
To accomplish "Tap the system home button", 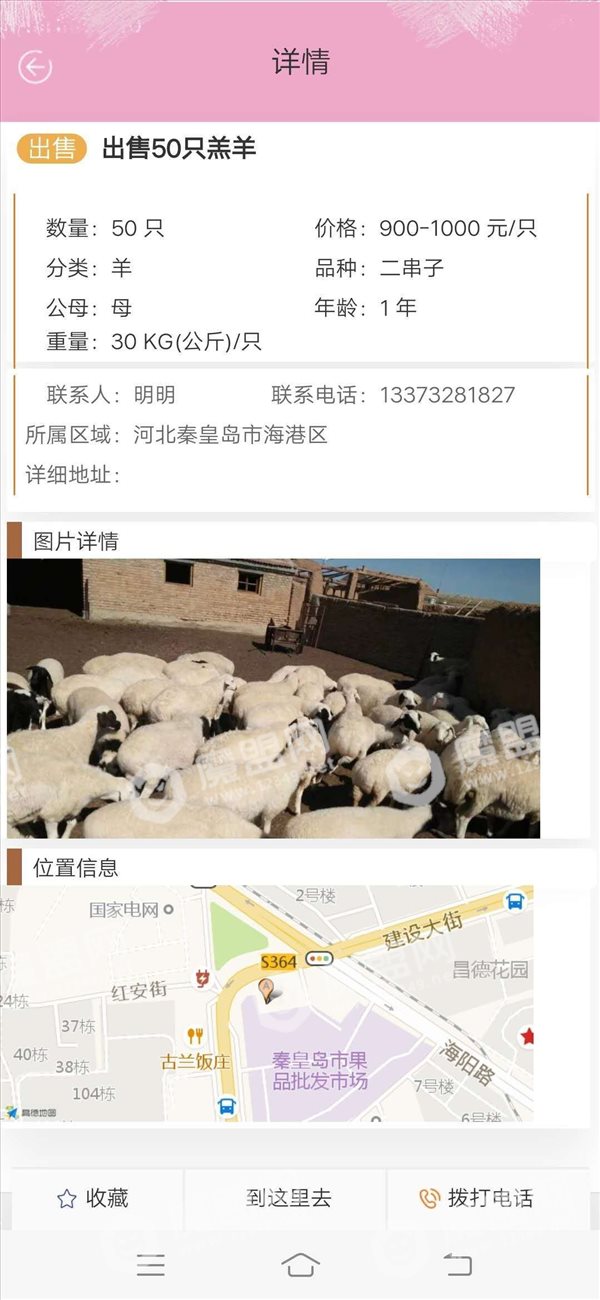I will click(x=300, y=1265).
